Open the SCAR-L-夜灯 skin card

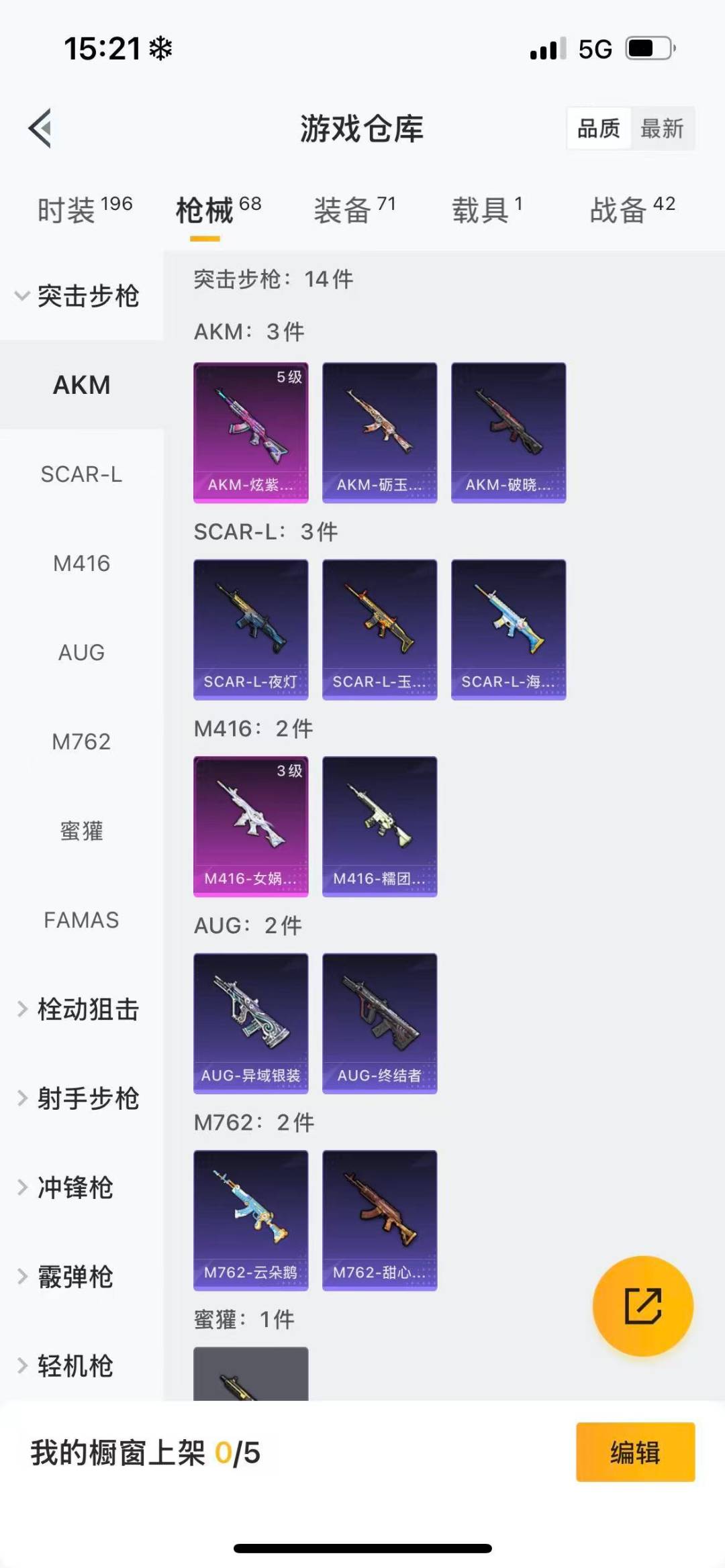pyautogui.click(x=250, y=629)
